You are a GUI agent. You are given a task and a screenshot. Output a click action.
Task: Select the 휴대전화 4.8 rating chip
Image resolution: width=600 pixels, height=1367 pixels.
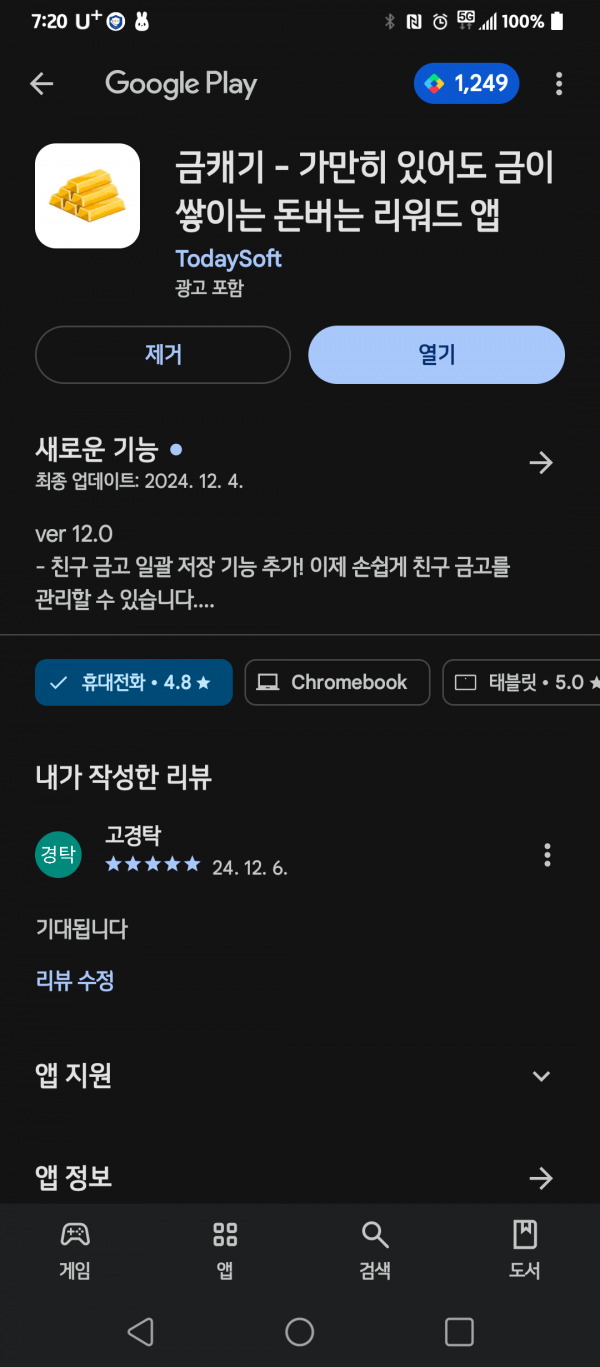[x=134, y=683]
